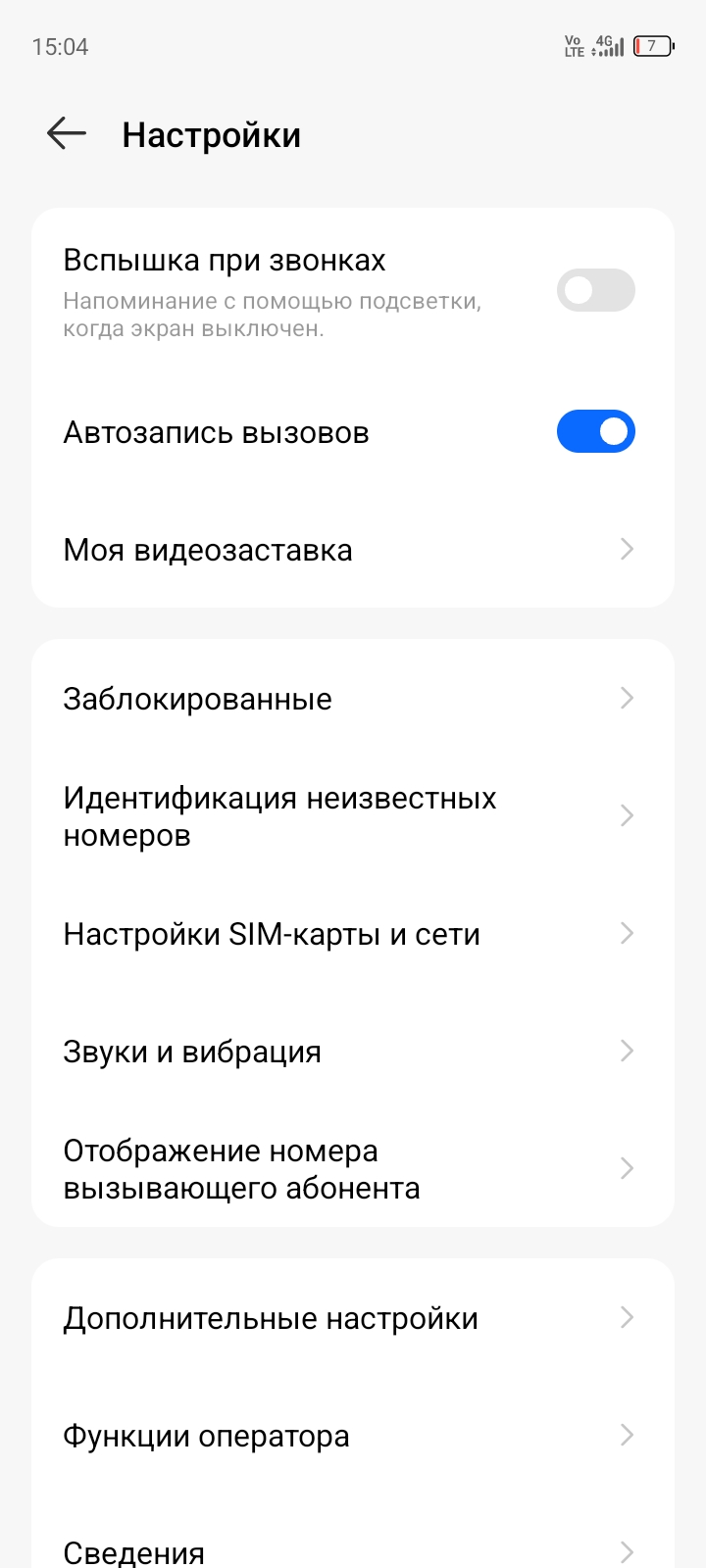Viewport: 706px width, 1568px height.
Task: Enable the Вспышка при звонках switch
Action: 596,290
